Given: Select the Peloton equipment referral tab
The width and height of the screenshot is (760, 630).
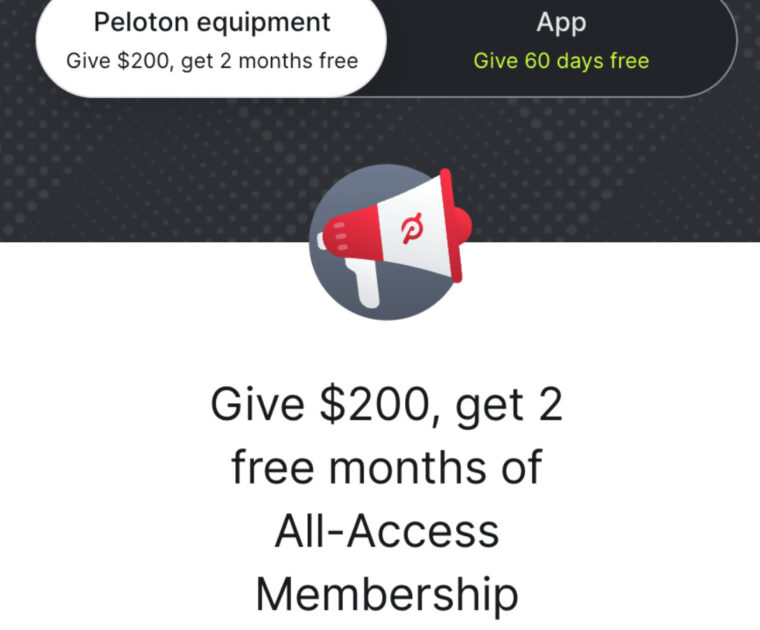Looking at the screenshot, I should [212, 41].
